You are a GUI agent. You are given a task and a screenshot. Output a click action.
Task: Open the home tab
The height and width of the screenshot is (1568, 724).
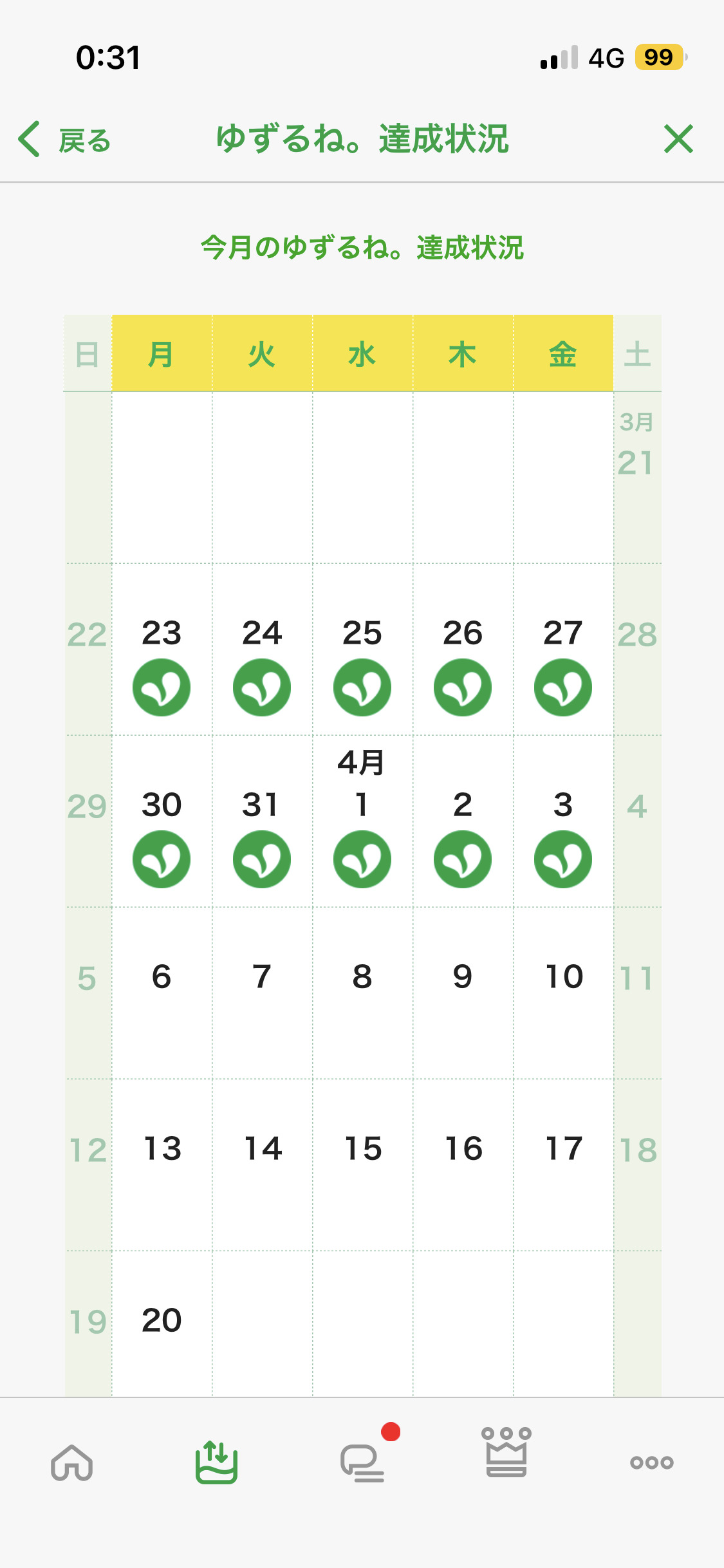coord(72,1462)
